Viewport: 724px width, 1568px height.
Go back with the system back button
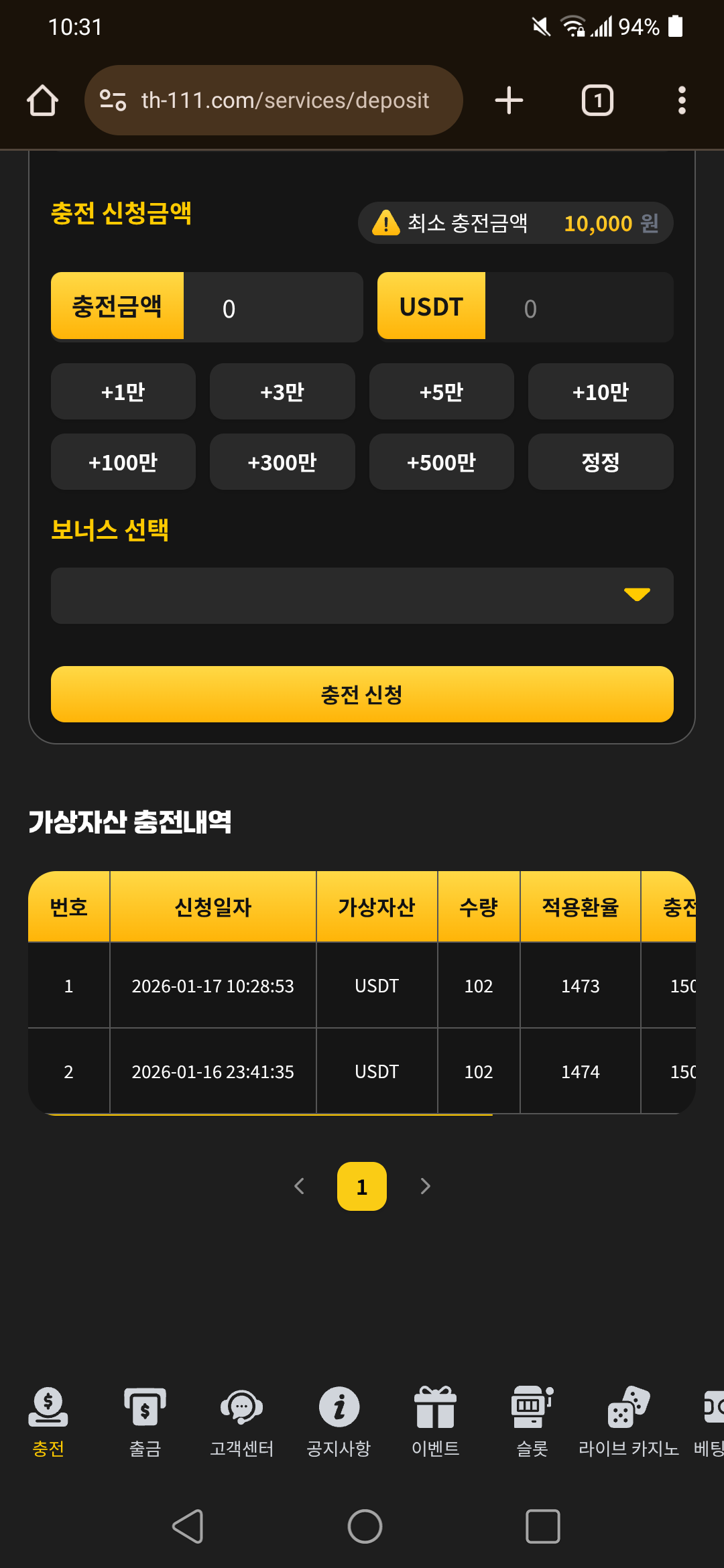[x=188, y=1526]
